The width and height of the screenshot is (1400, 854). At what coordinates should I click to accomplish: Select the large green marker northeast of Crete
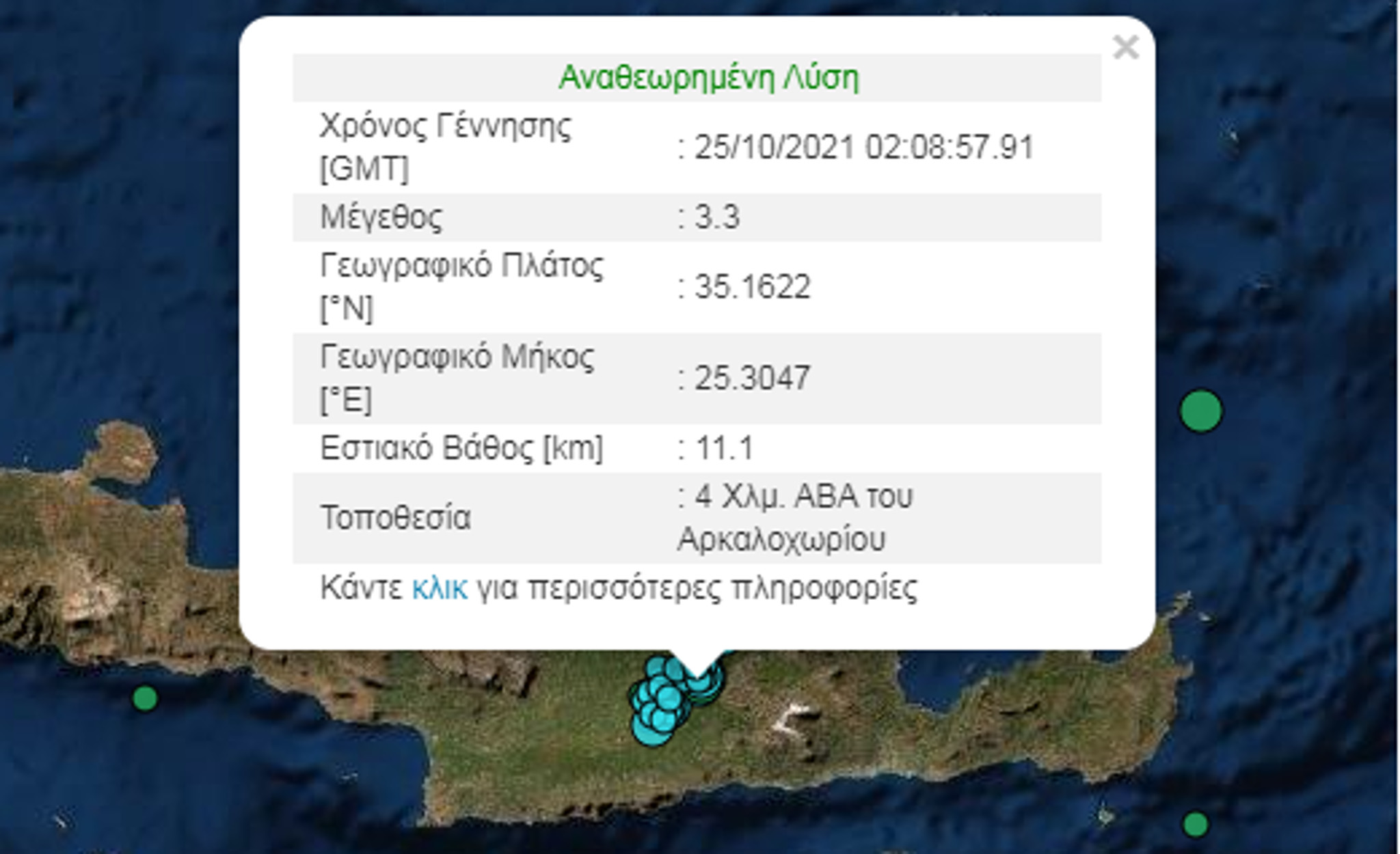point(1201,411)
